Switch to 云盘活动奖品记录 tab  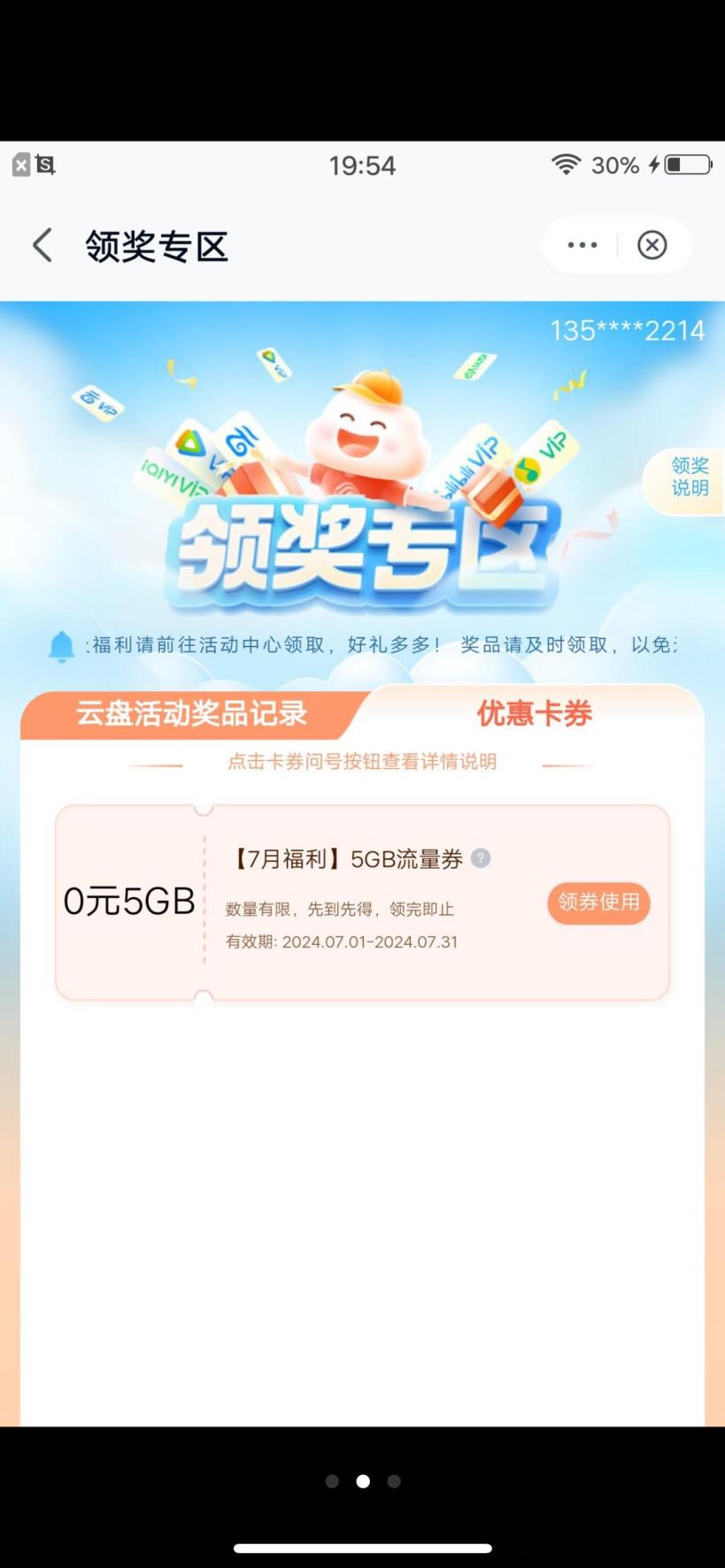pyautogui.click(x=191, y=713)
